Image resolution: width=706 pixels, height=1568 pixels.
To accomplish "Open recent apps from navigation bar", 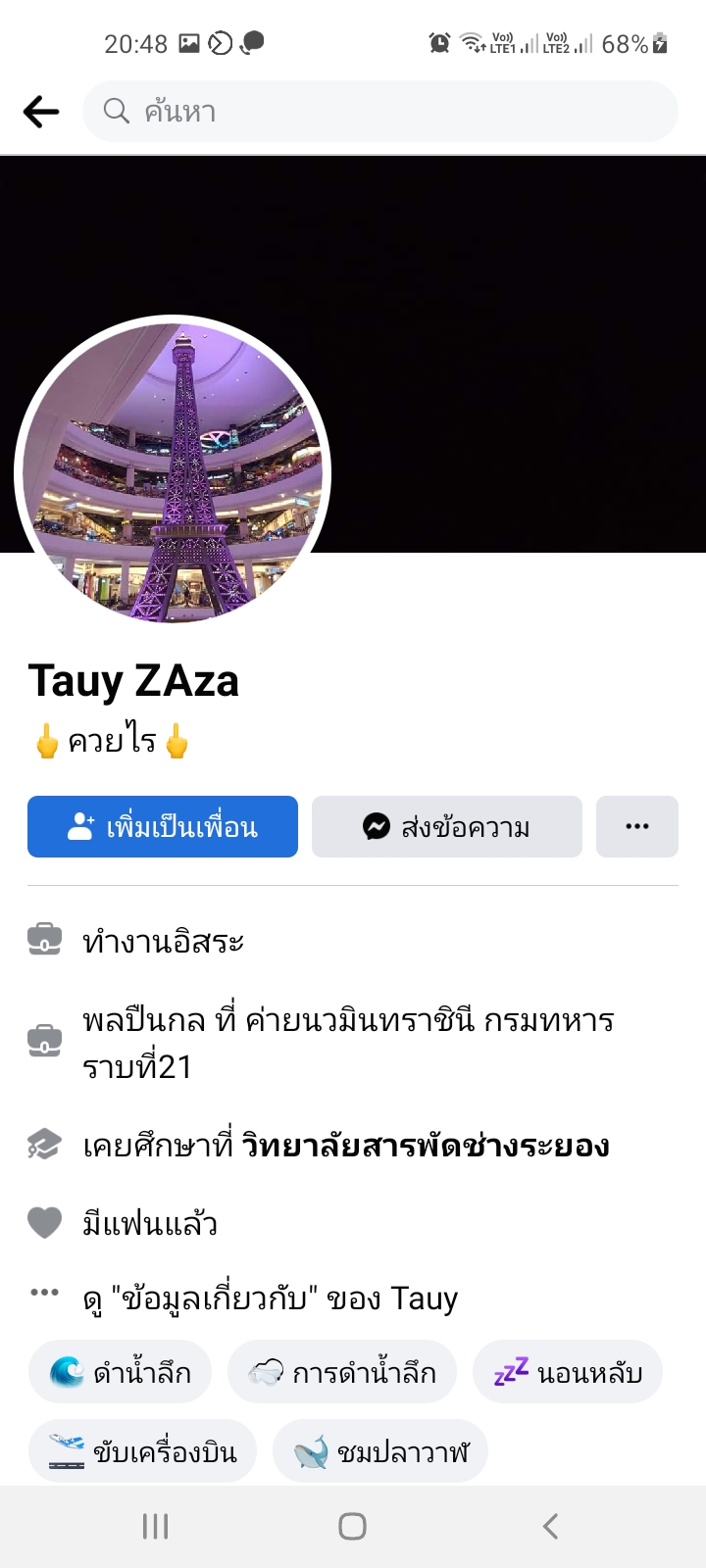I will [156, 1526].
